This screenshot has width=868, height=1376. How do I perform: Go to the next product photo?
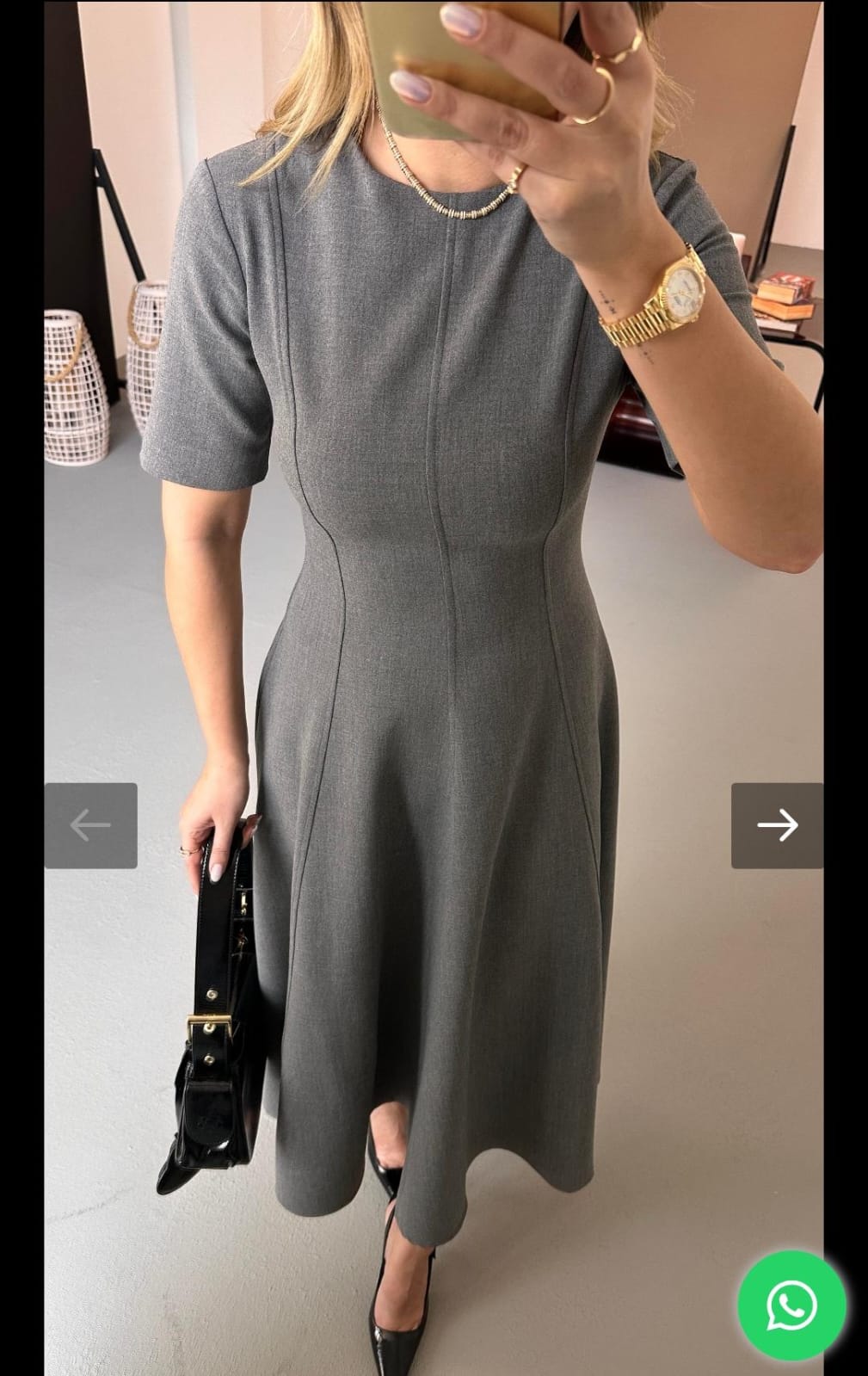tap(777, 825)
